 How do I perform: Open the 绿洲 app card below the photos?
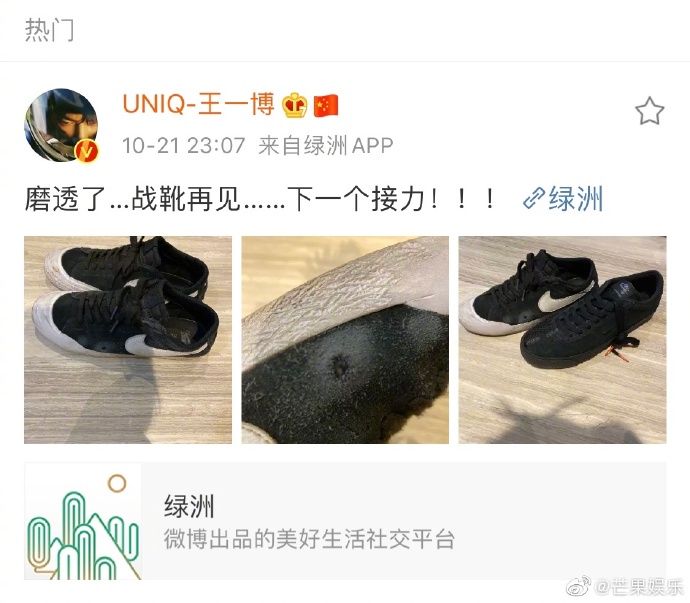coord(345,521)
